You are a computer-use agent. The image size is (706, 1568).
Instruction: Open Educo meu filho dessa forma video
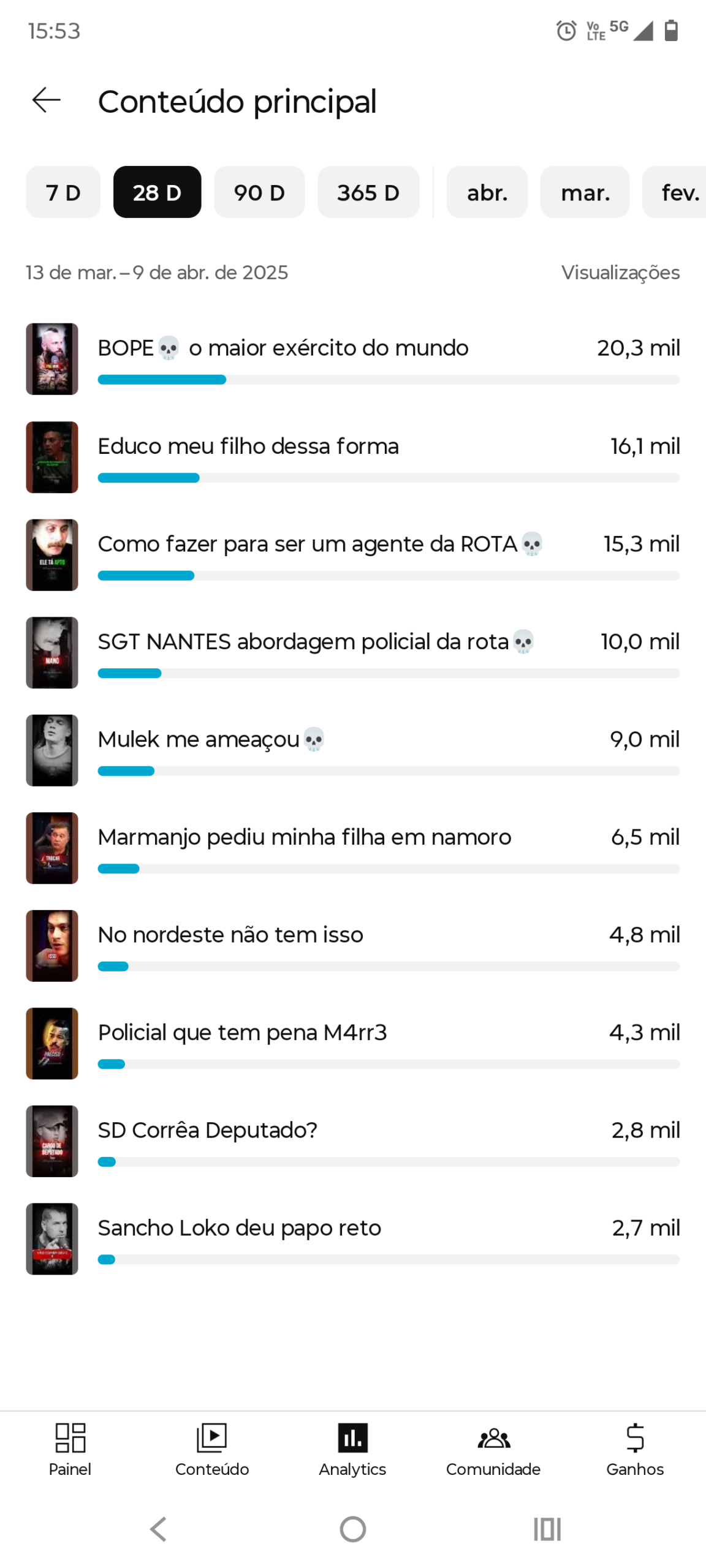click(x=248, y=447)
